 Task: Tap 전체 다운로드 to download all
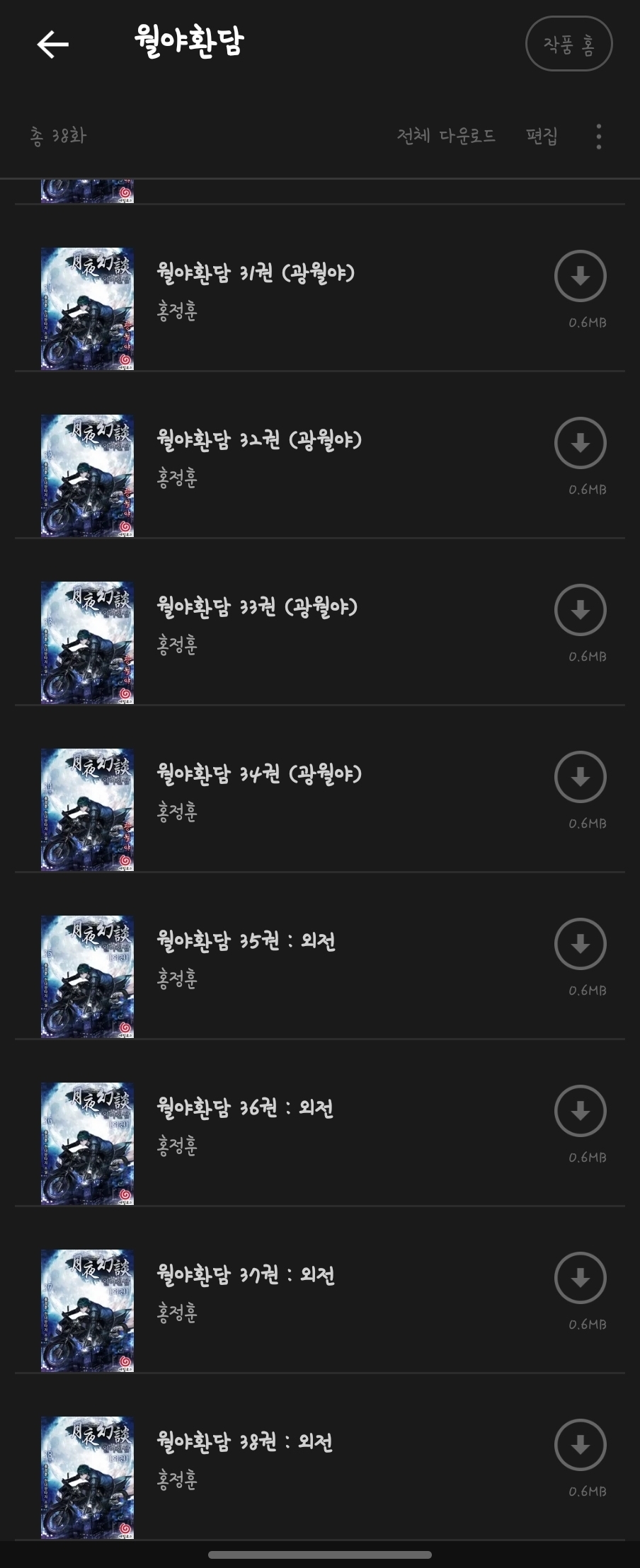pos(445,136)
